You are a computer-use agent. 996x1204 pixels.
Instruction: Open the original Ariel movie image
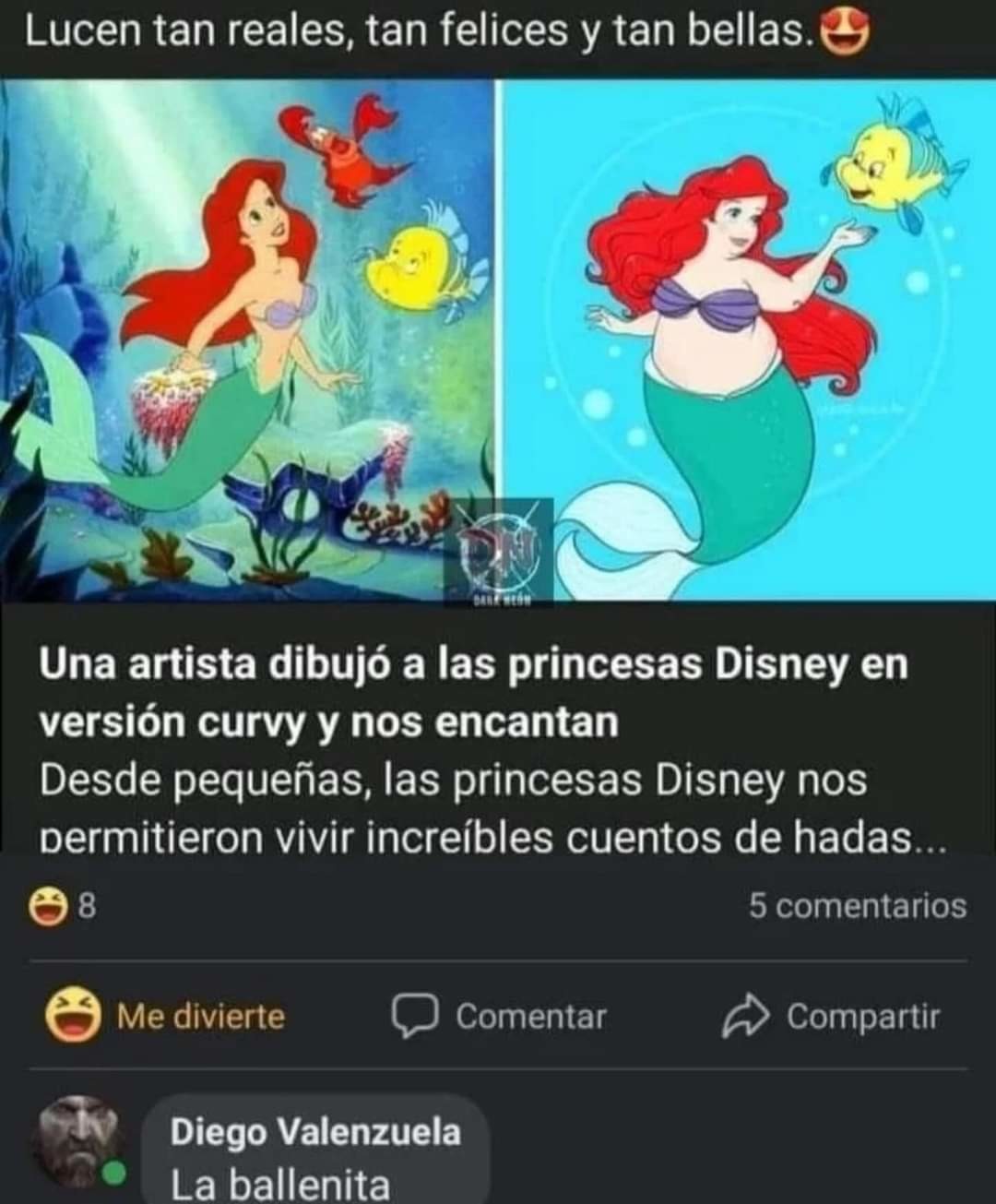(x=249, y=341)
